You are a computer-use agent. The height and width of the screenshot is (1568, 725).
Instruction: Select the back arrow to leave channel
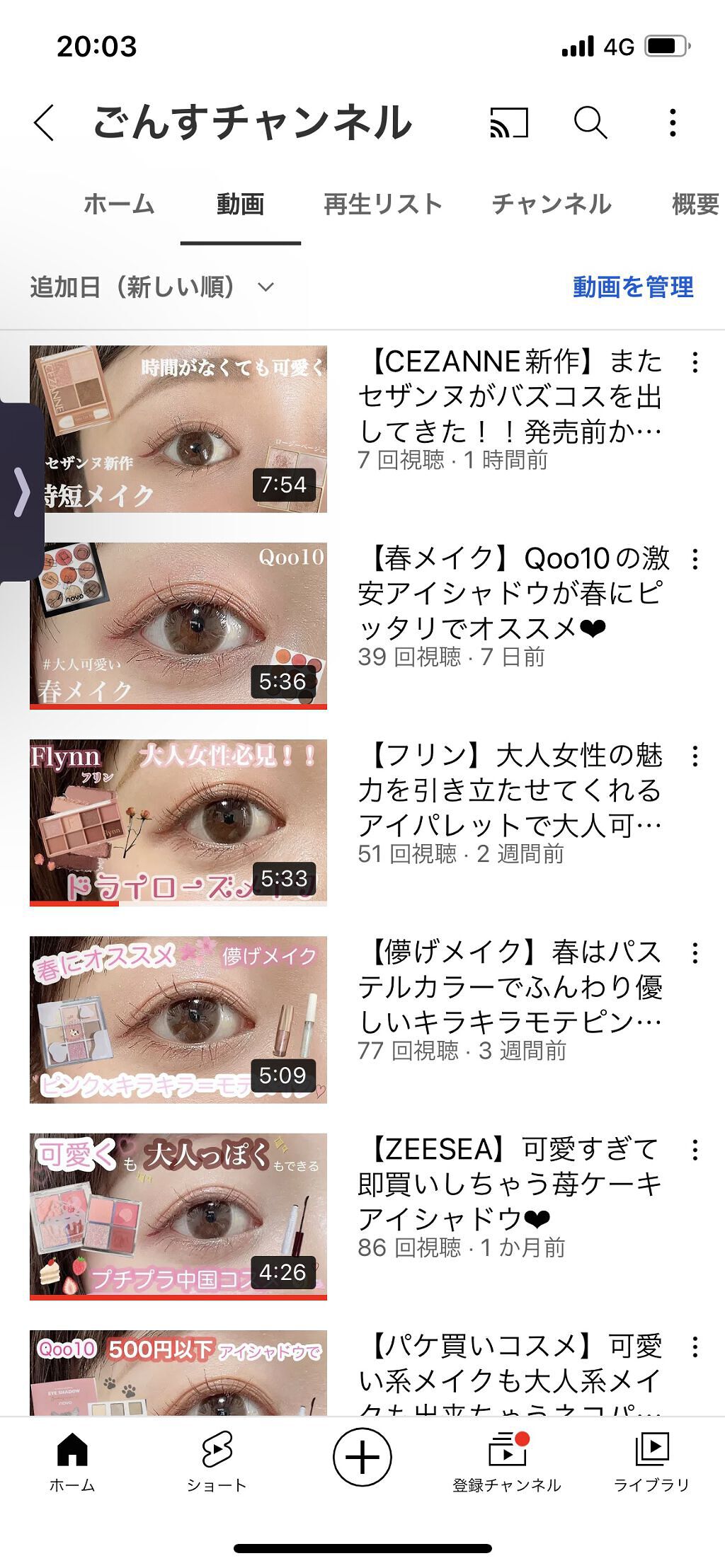pos(44,123)
